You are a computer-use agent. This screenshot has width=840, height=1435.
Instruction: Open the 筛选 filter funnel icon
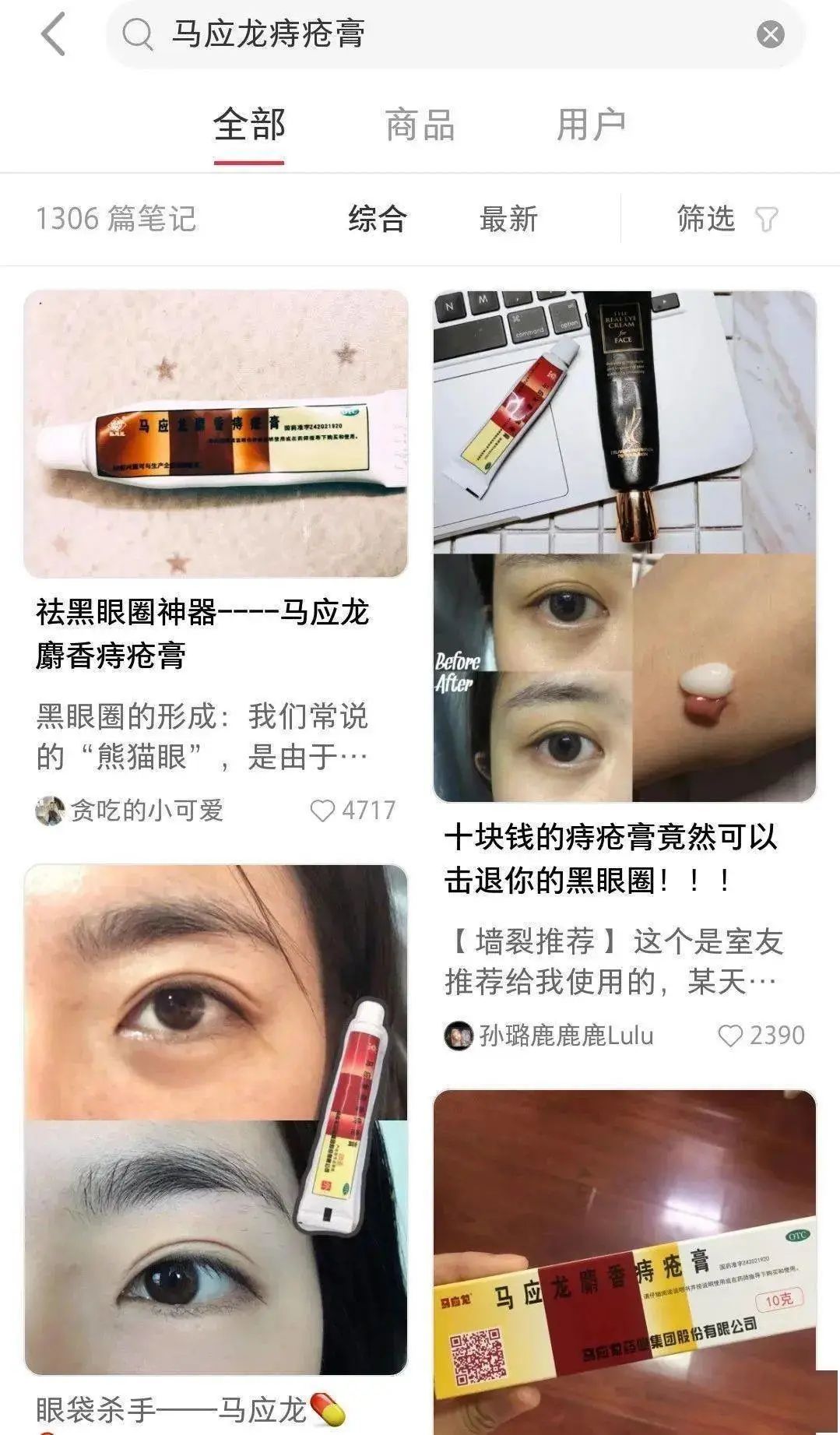click(x=768, y=219)
